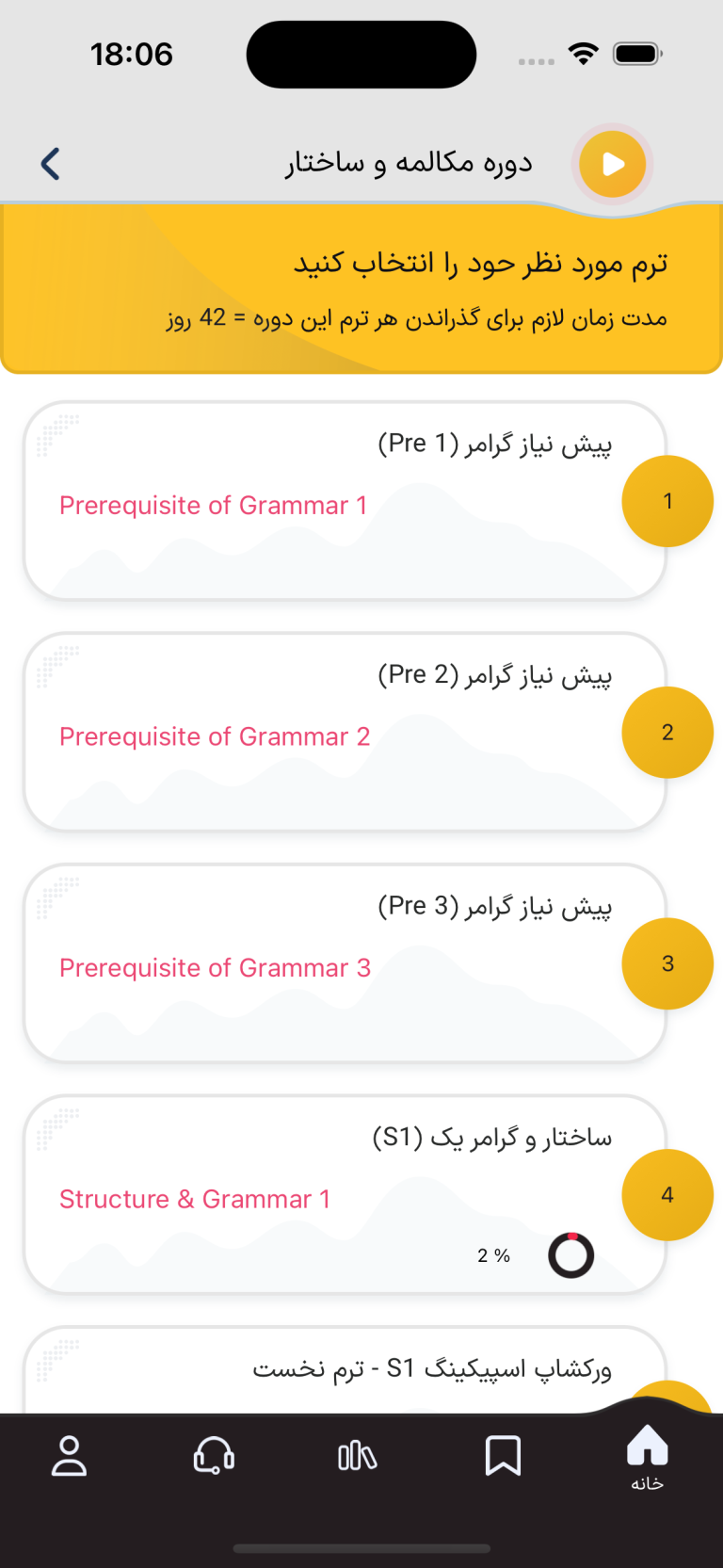Switch to the library books tab
Image resolution: width=723 pixels, height=1568 pixels.
pyautogui.click(x=358, y=1456)
